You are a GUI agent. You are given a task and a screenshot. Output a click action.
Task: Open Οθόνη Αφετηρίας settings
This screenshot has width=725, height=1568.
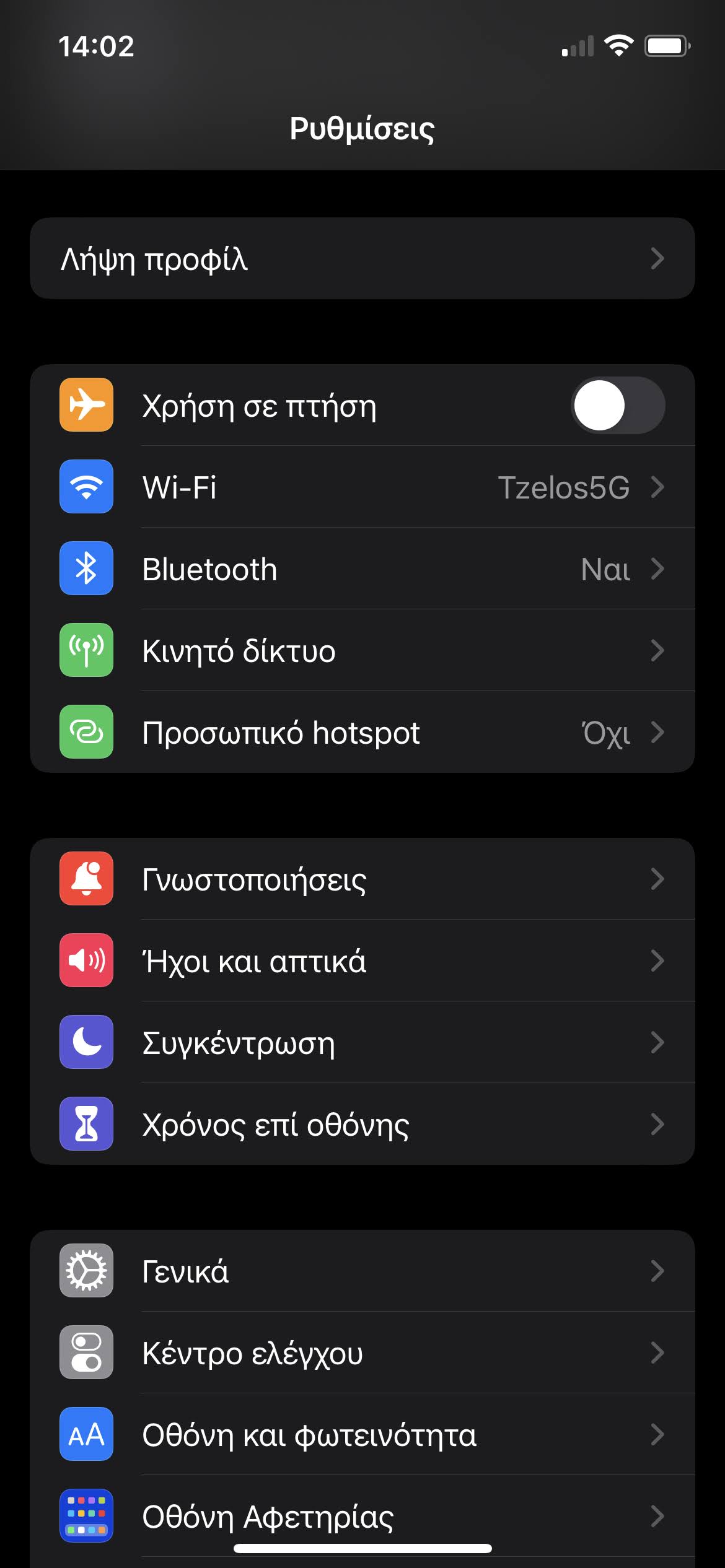362,1516
